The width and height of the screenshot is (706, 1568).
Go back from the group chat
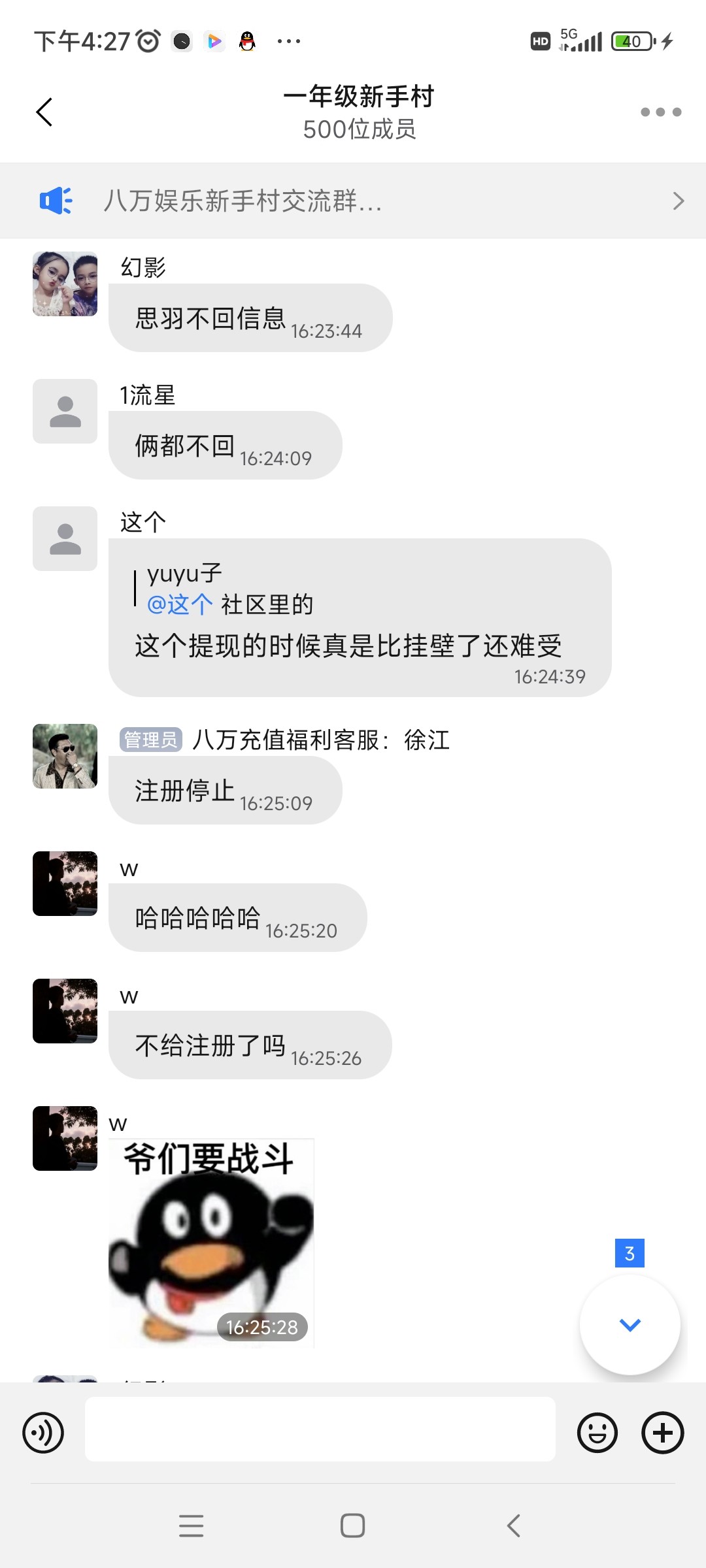(x=44, y=112)
